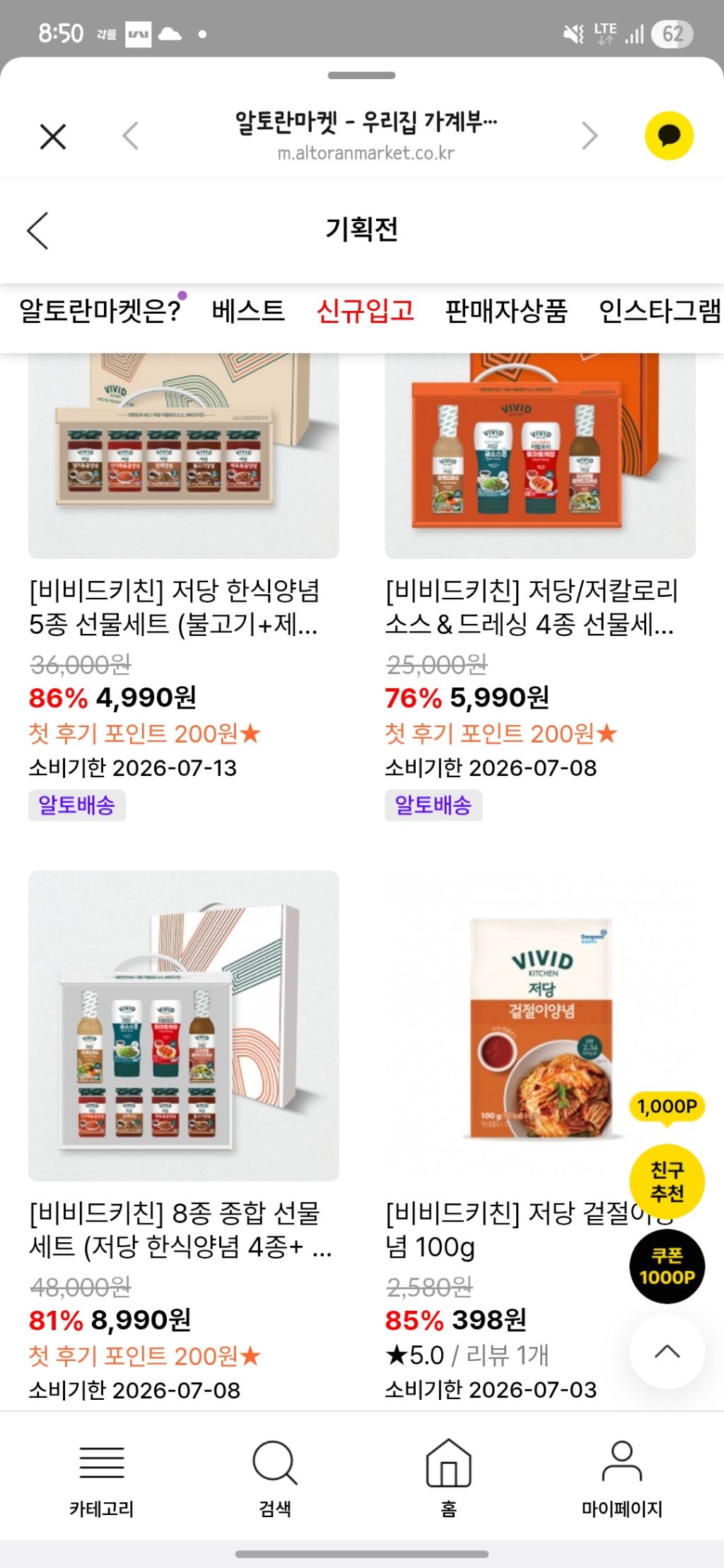Select the 신규입고 tab
Viewport: 724px width, 1568px height.
tap(365, 311)
